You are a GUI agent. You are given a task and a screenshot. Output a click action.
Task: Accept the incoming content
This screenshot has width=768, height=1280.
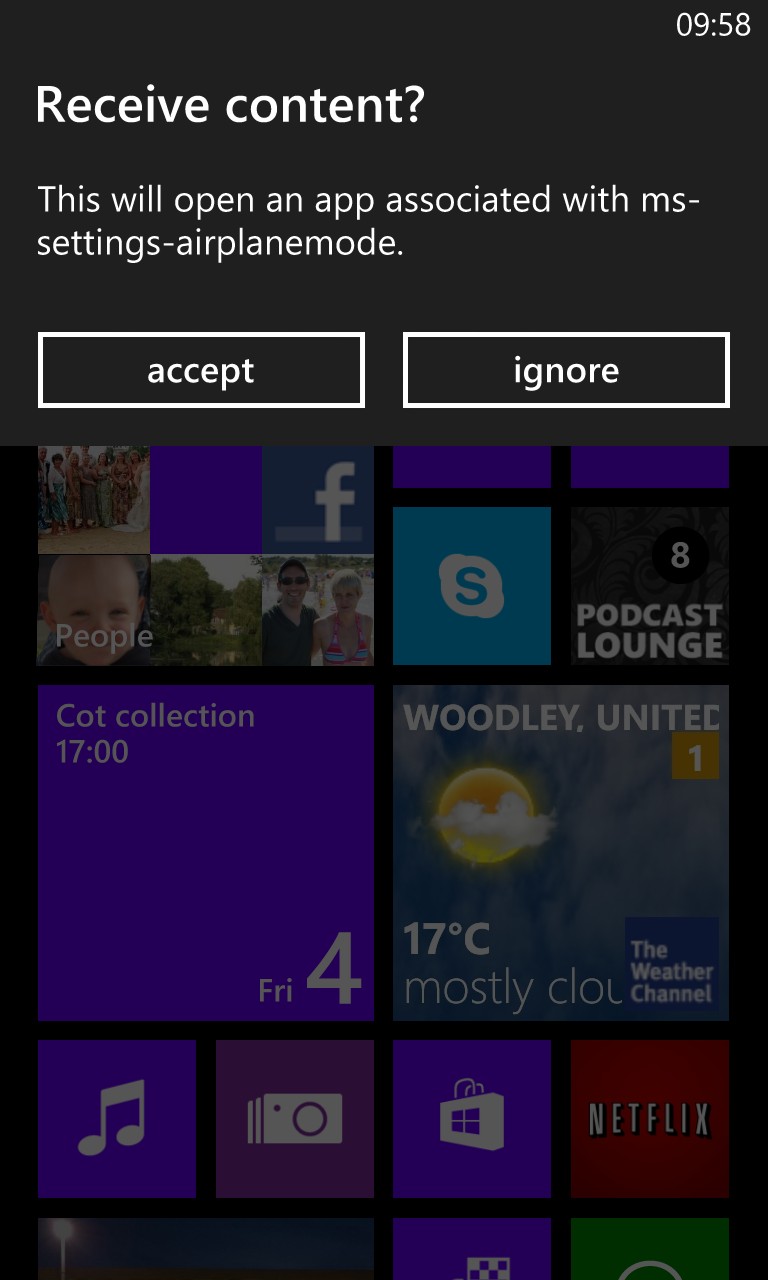201,371
